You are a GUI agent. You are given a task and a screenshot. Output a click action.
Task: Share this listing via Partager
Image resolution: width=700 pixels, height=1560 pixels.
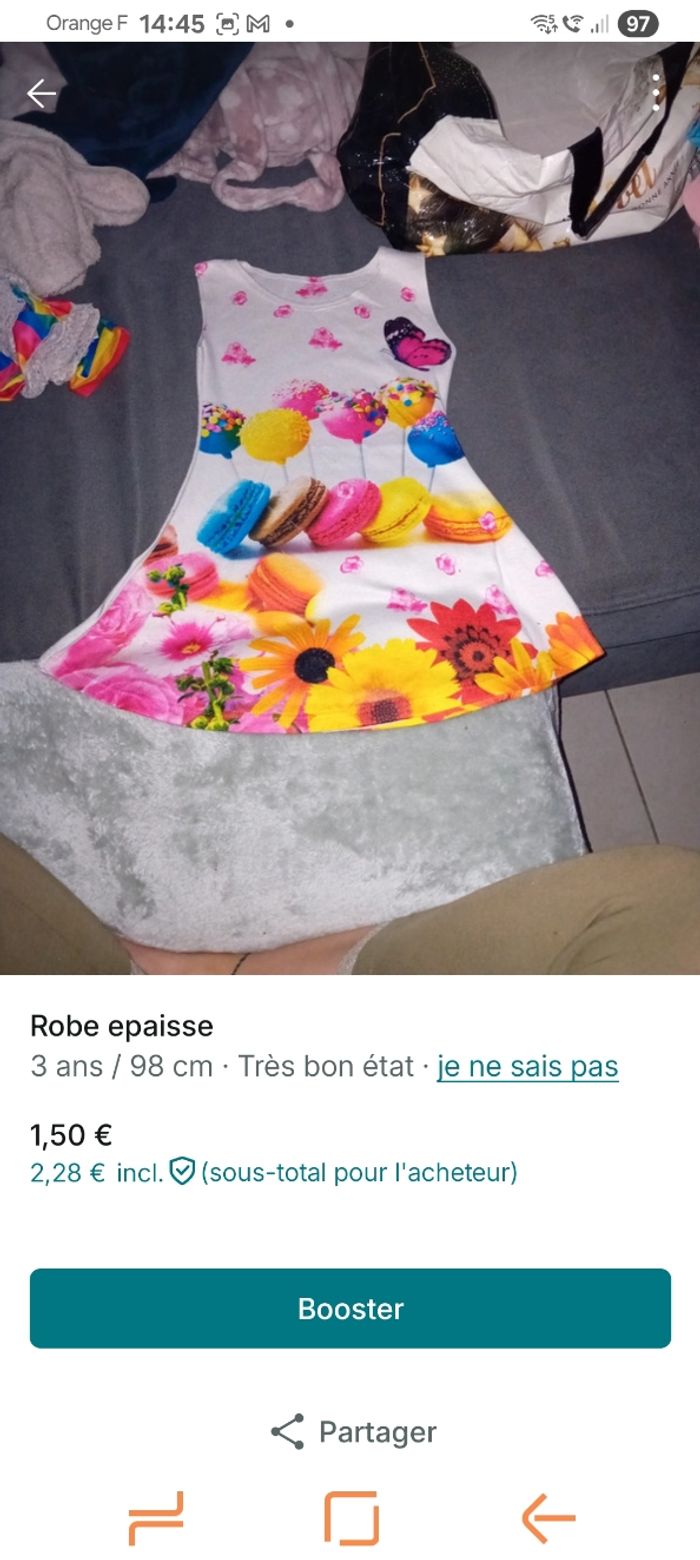click(x=353, y=1432)
